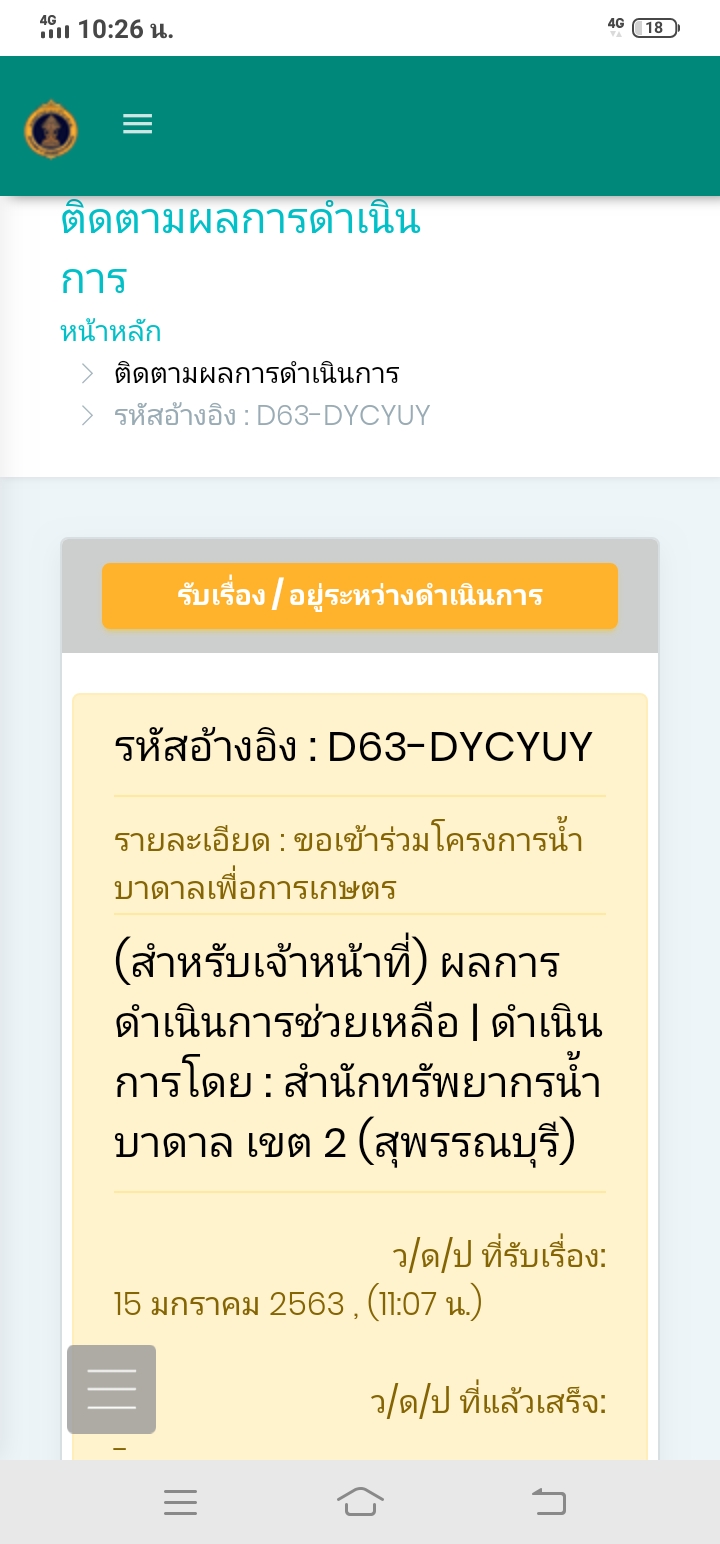This screenshot has width=720, height=1544.
Task: Go back using the system back button
Action: (x=548, y=1501)
